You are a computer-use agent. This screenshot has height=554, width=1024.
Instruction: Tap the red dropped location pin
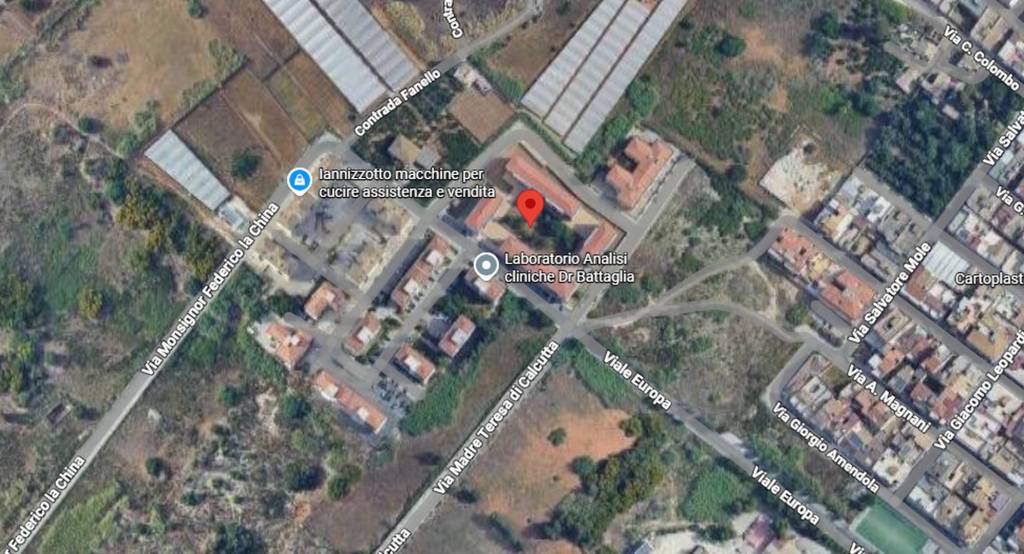tap(533, 207)
